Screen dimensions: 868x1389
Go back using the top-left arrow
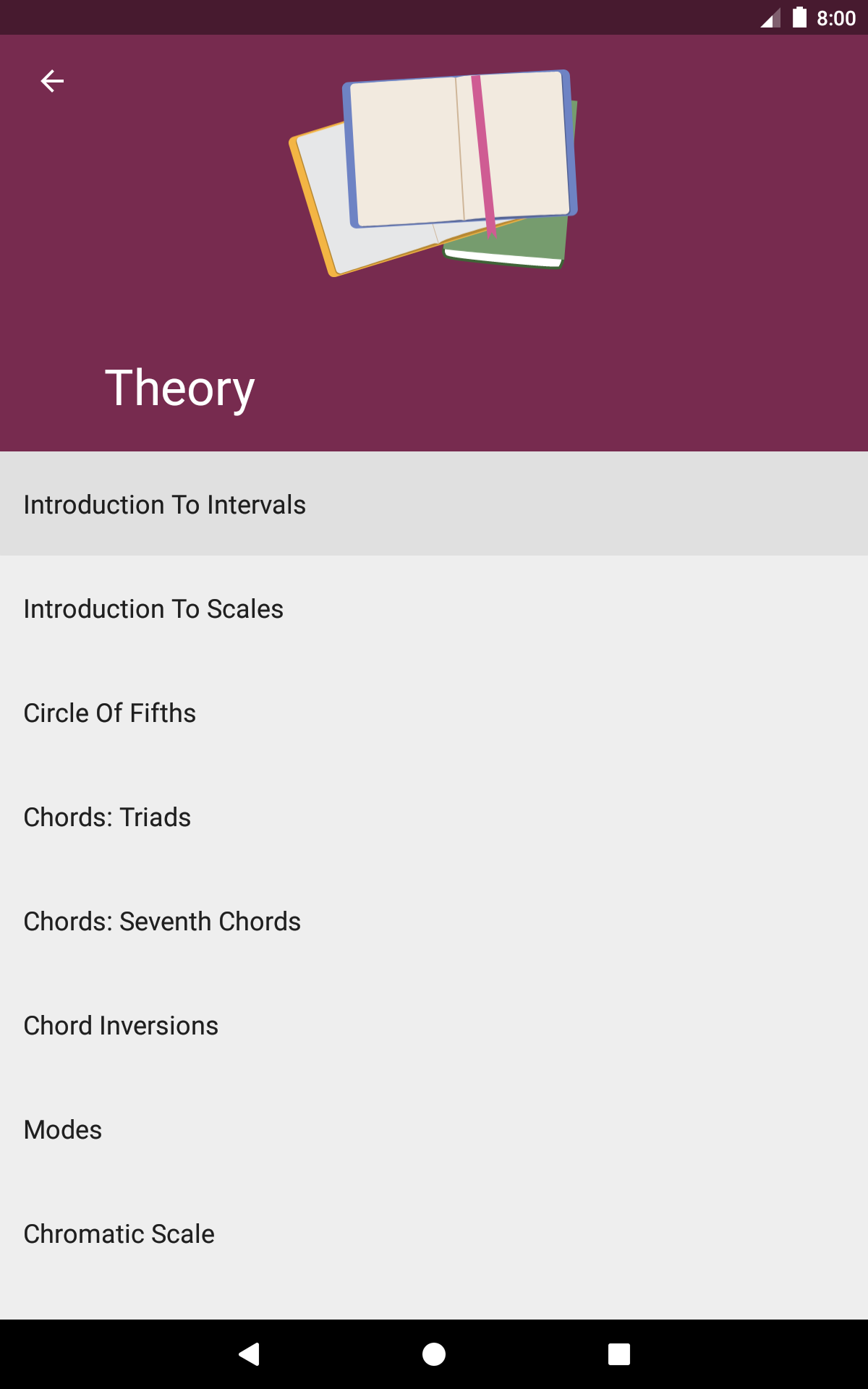click(x=52, y=81)
